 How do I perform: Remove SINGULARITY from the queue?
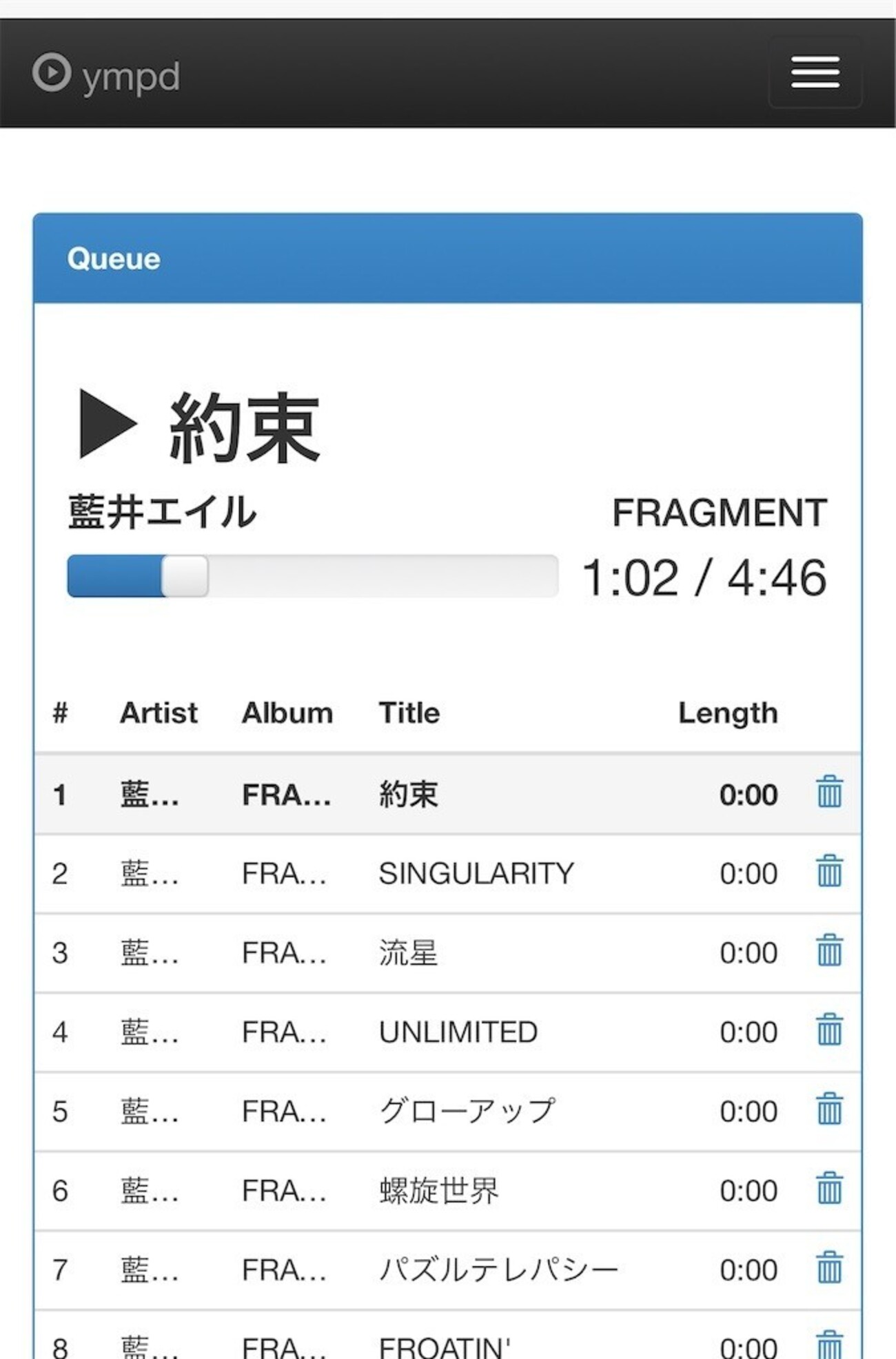[x=829, y=871]
